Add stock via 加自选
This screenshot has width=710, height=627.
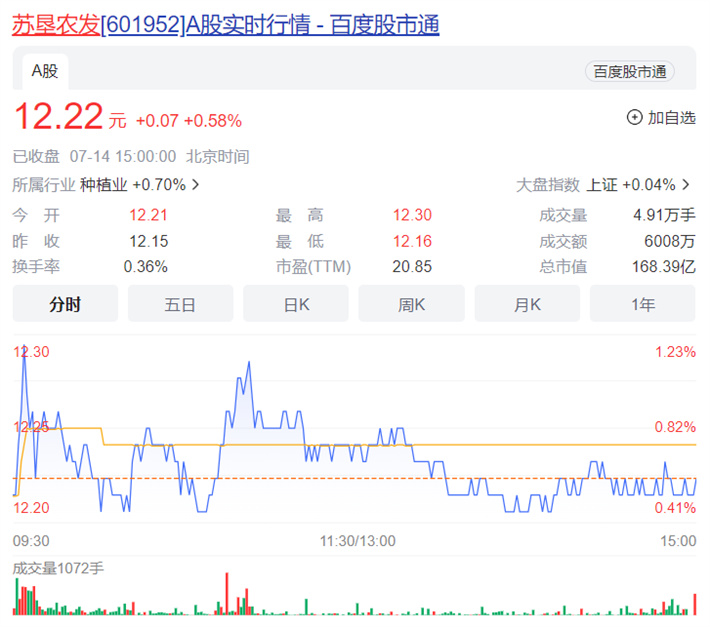pyautogui.click(x=660, y=118)
